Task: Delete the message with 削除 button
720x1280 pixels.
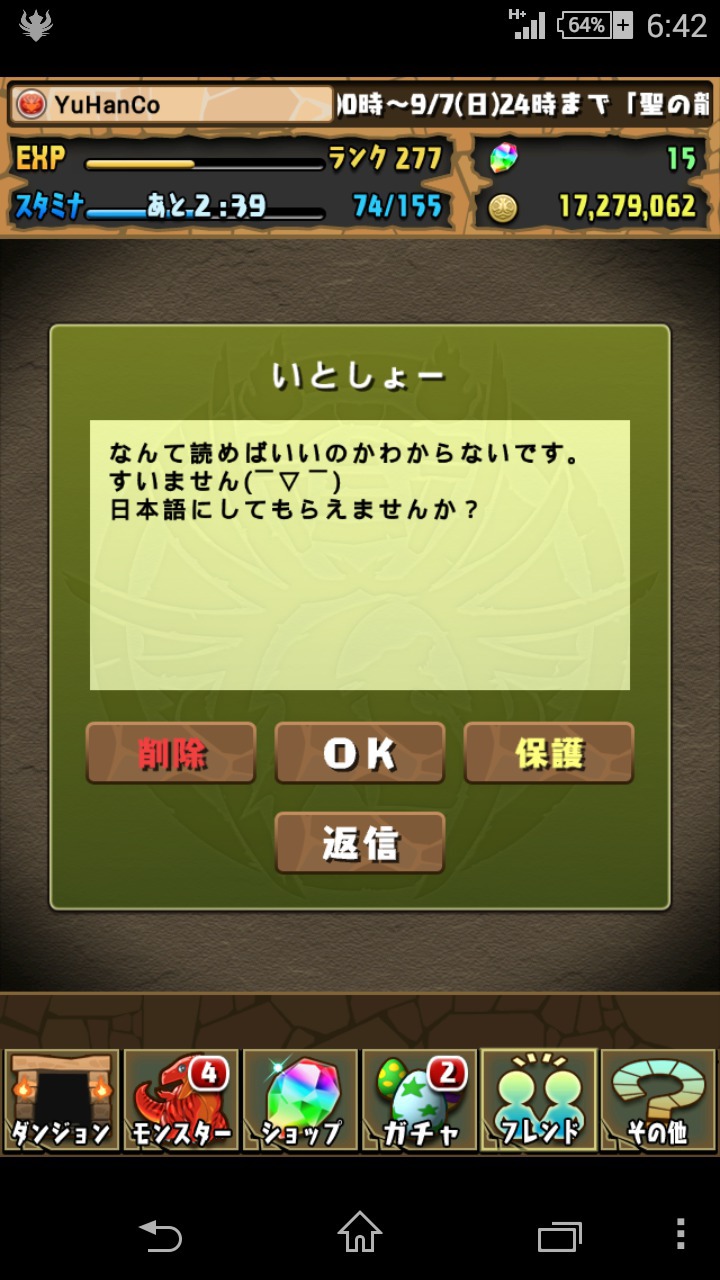Action: (171, 754)
